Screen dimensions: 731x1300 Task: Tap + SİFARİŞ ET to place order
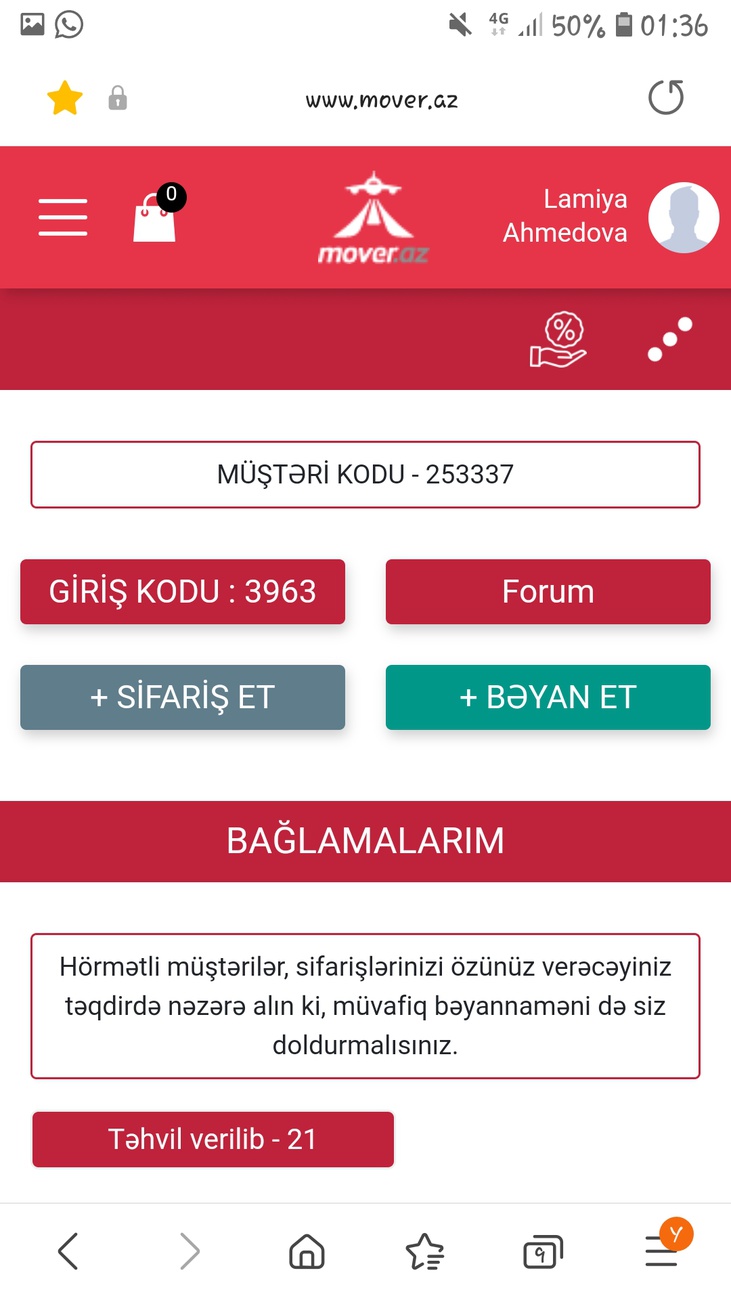point(183,697)
